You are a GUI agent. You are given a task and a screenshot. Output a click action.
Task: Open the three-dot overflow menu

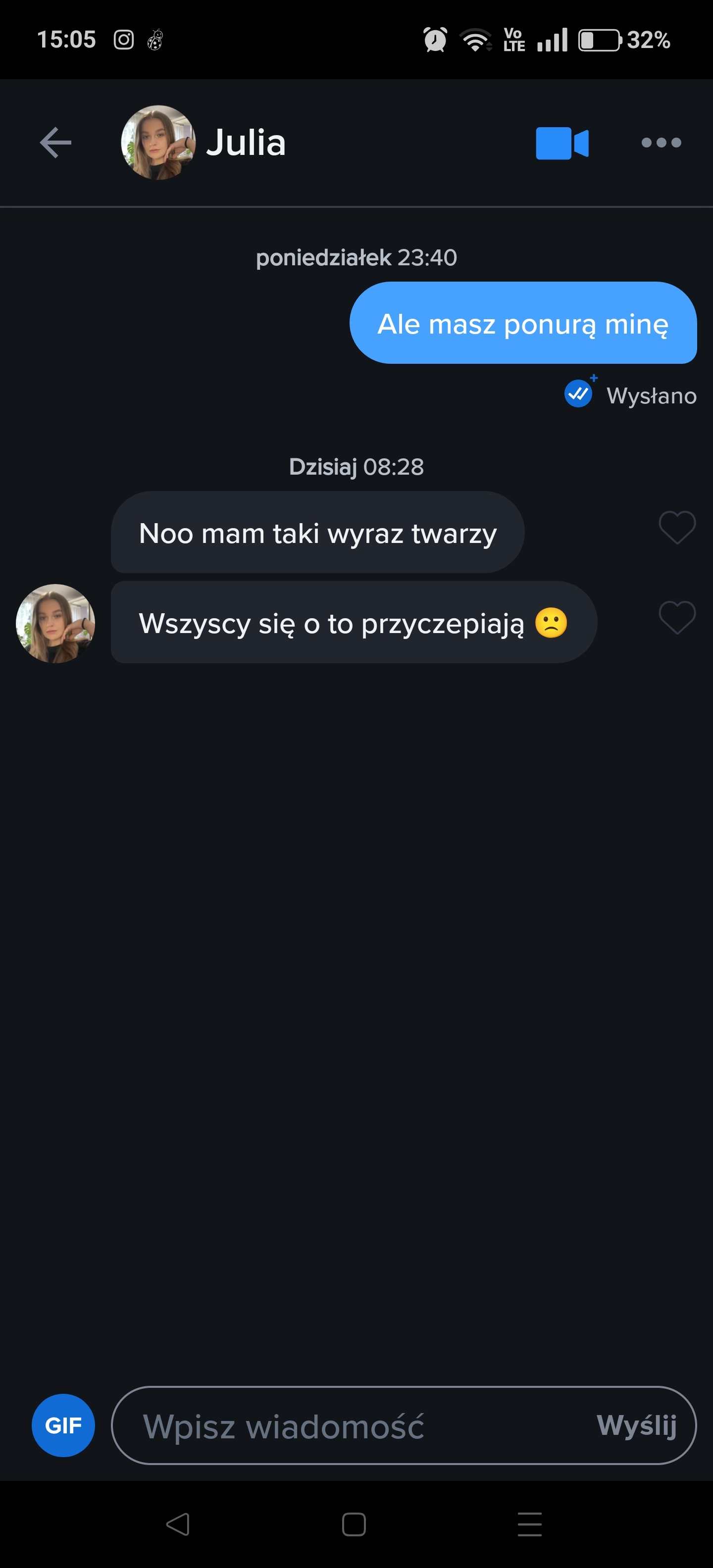pos(661,143)
